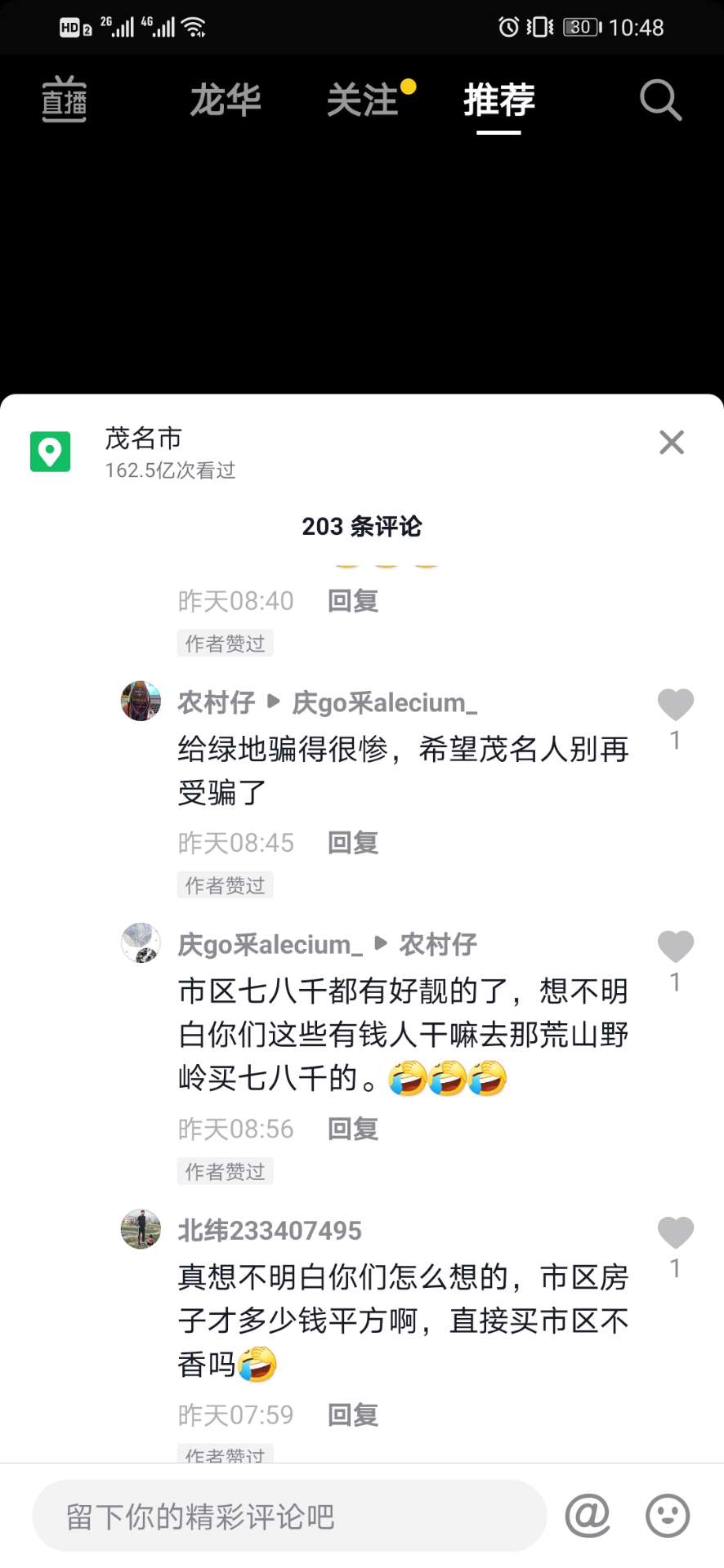This screenshot has width=724, height=1568.
Task: Mention someone with the @ icon
Action: tap(588, 1517)
